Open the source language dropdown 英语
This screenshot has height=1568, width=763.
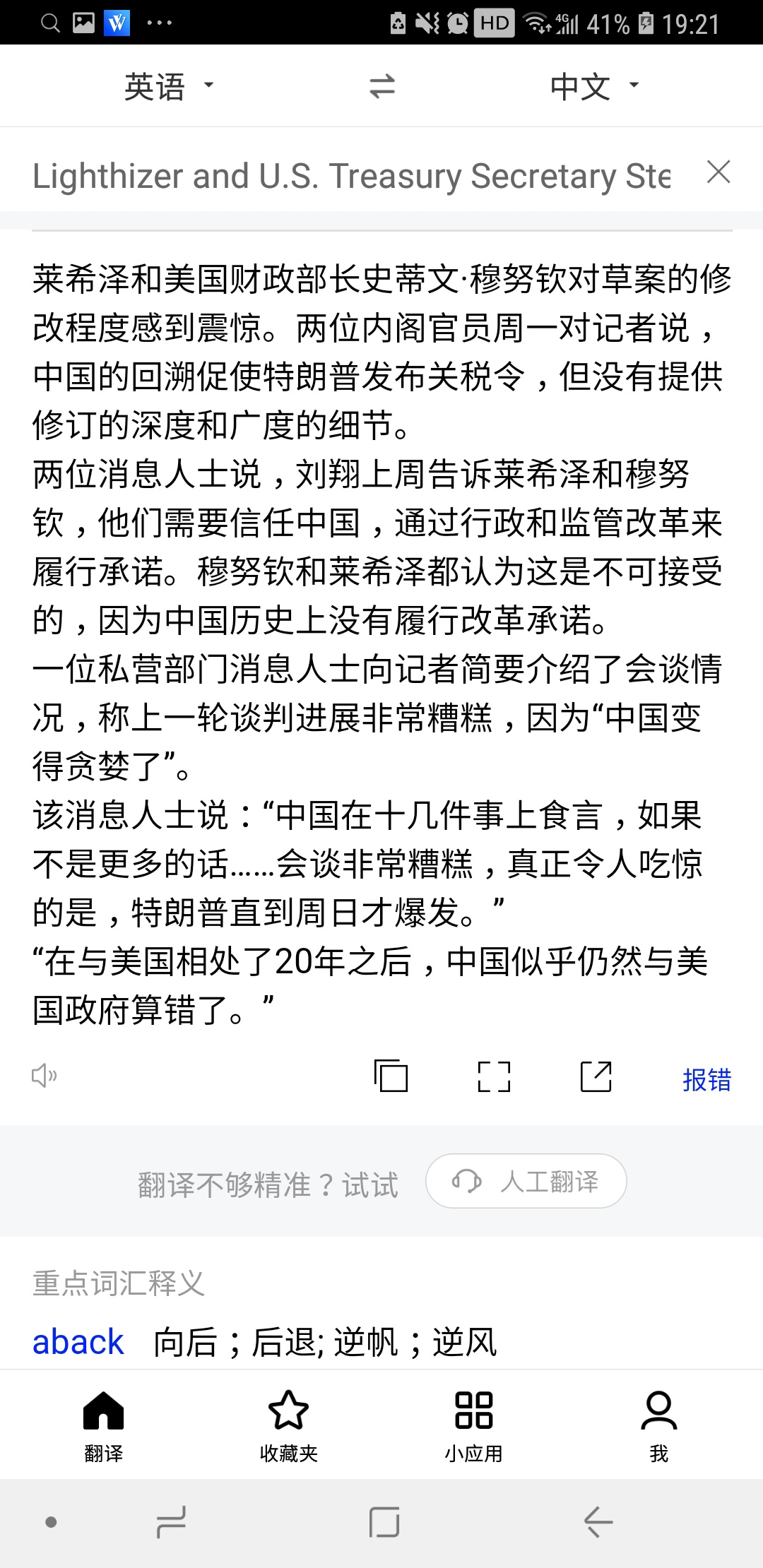click(x=169, y=87)
